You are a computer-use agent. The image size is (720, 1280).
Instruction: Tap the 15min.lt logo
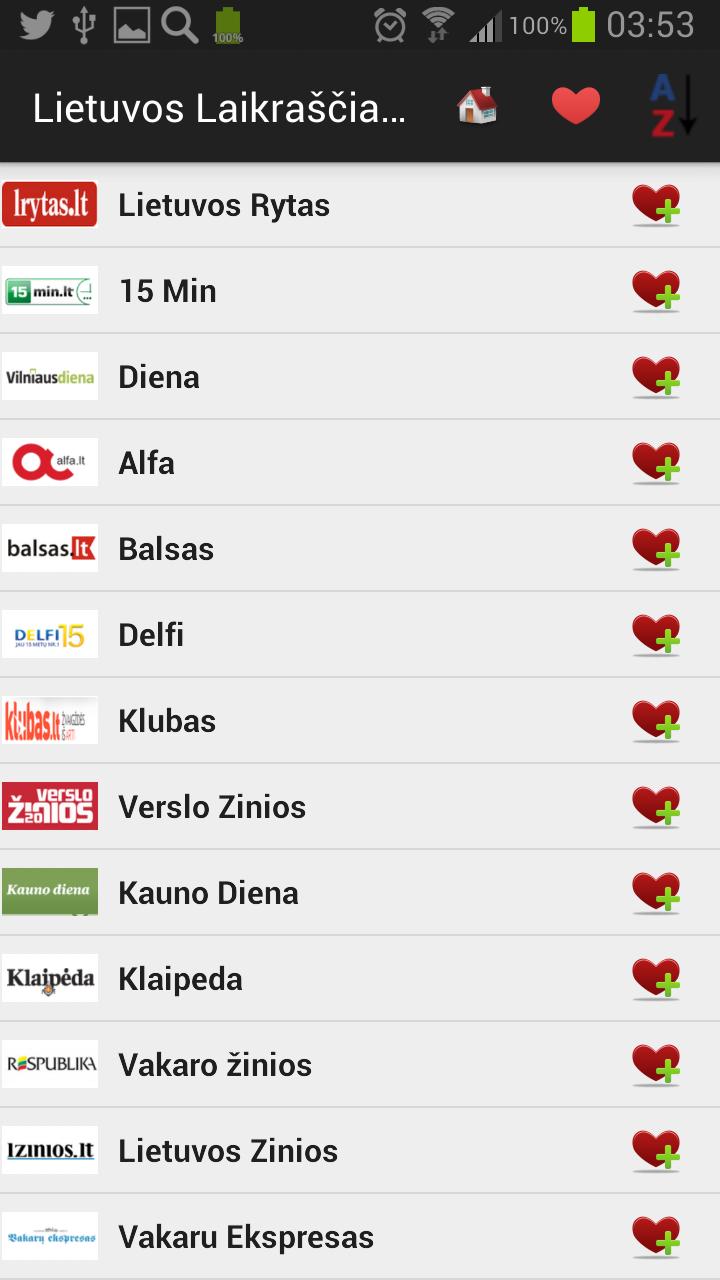coord(50,290)
